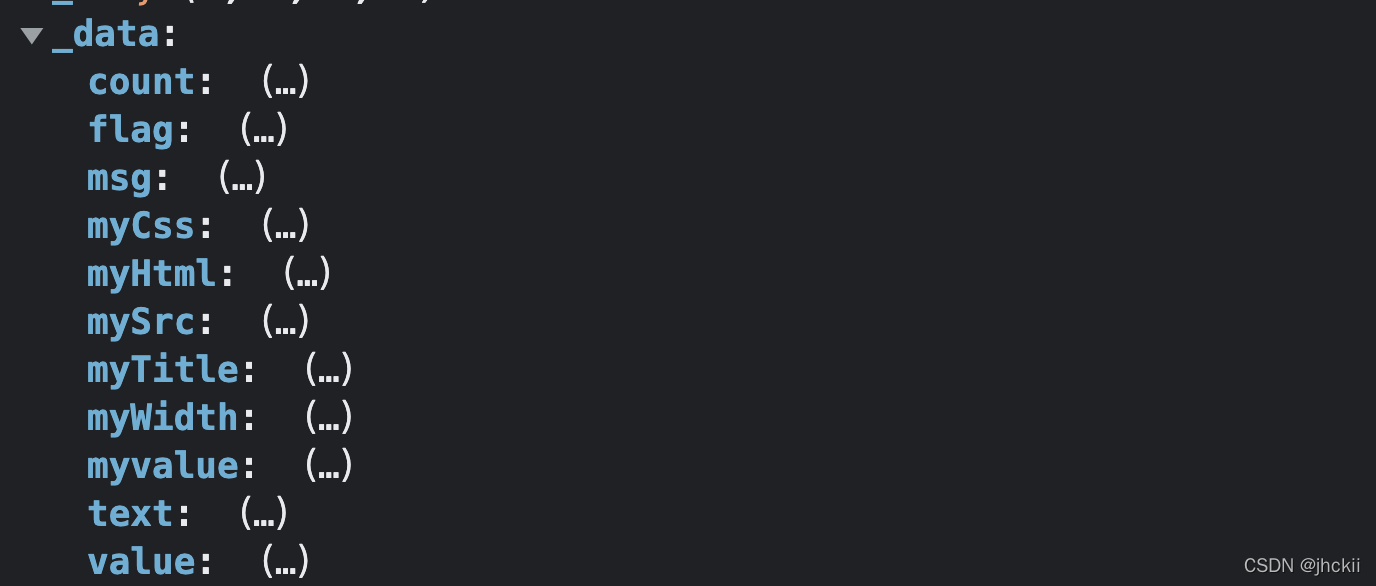This screenshot has height=586, width=1376.
Task: Reveal the count property value
Action: pos(285,82)
